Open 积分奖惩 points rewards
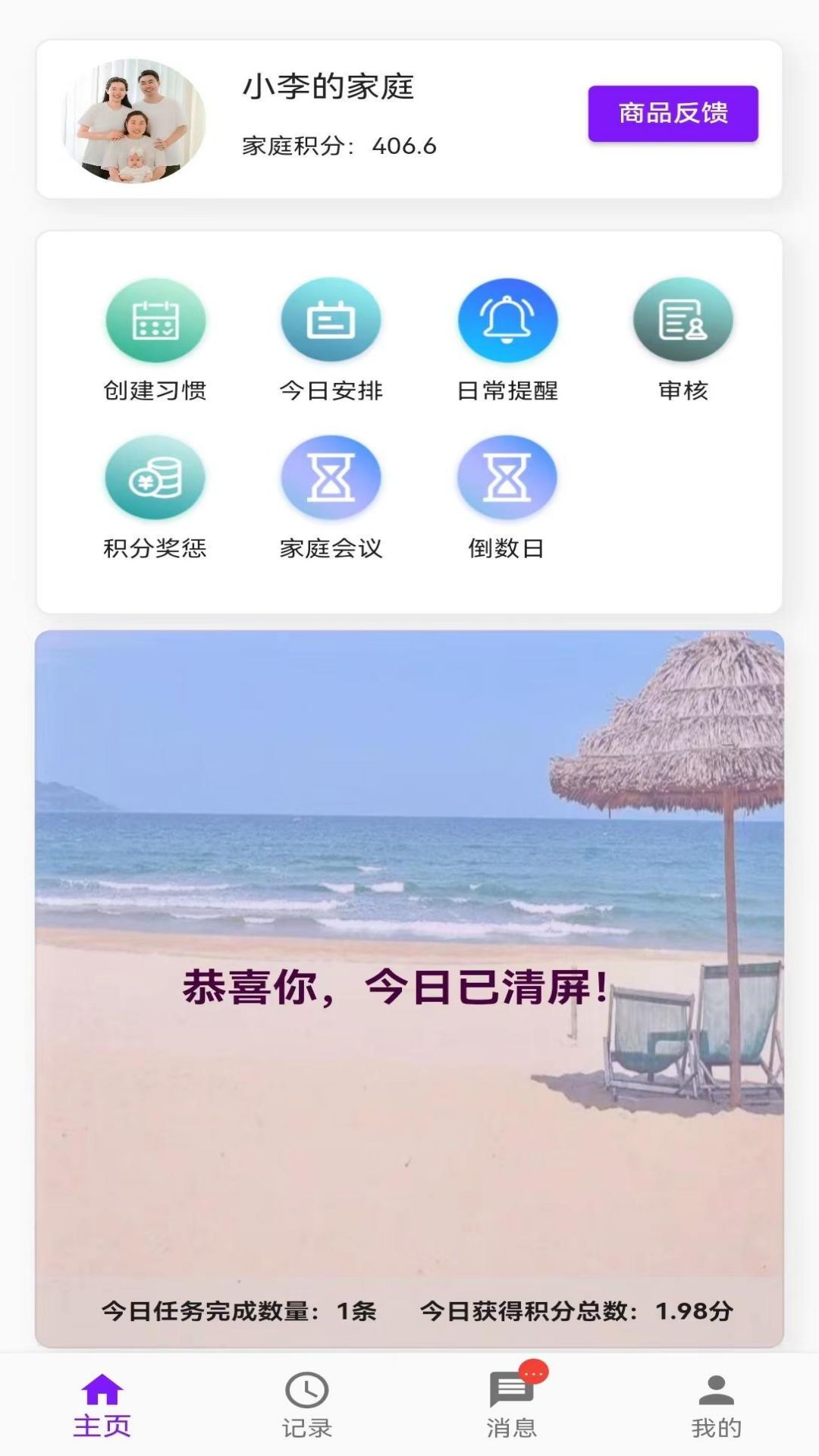 pos(155,478)
